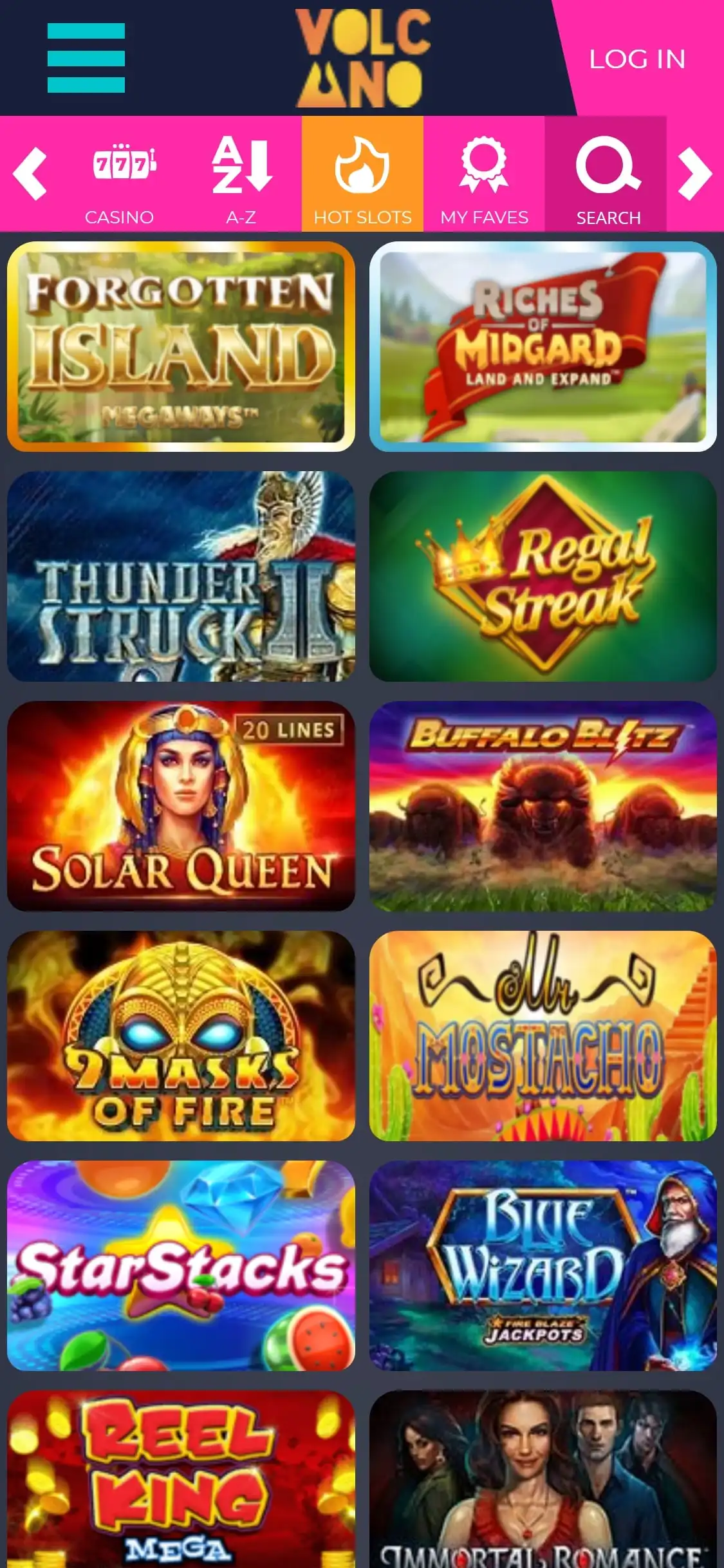Show more categories with right arrow
724x1568 pixels.
click(x=695, y=174)
